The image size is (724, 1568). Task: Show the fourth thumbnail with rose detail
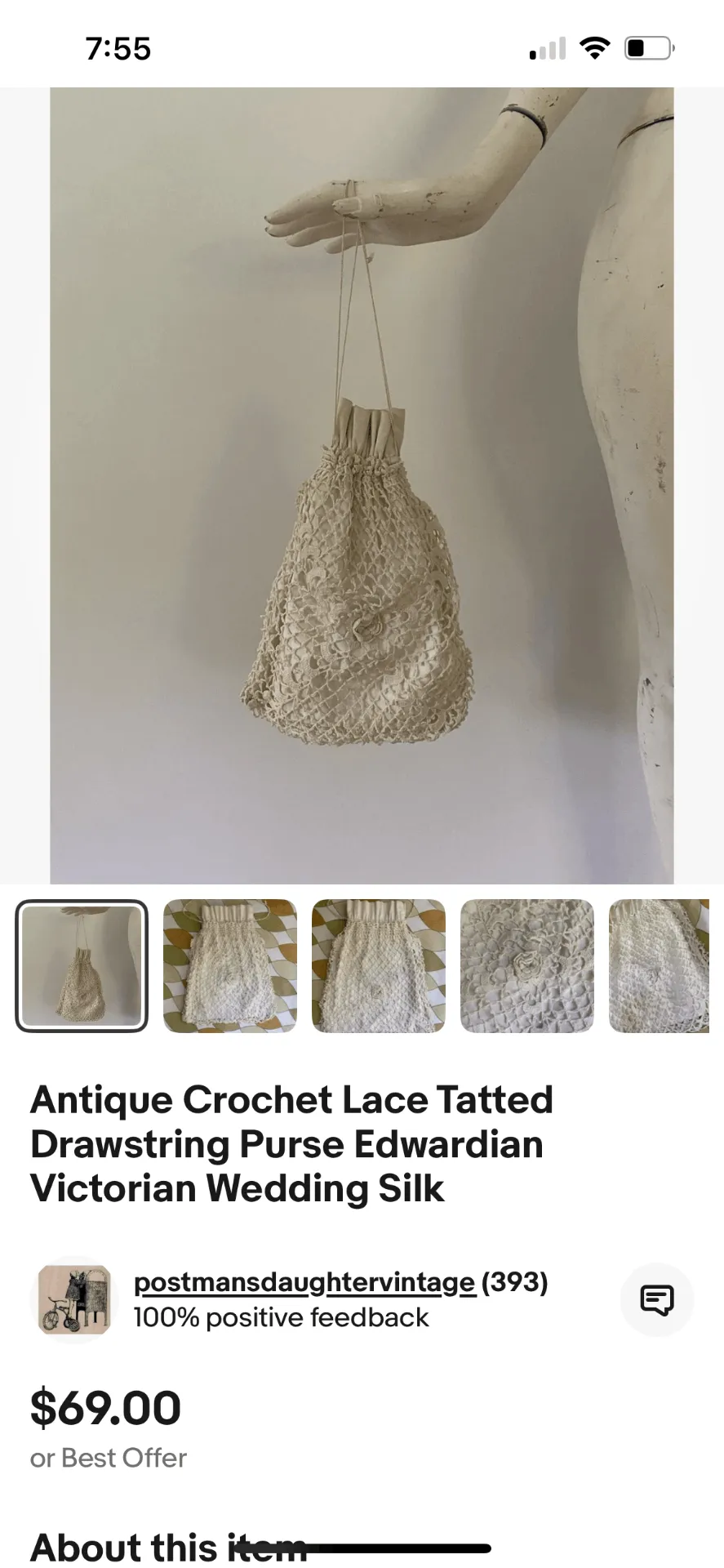click(x=527, y=966)
